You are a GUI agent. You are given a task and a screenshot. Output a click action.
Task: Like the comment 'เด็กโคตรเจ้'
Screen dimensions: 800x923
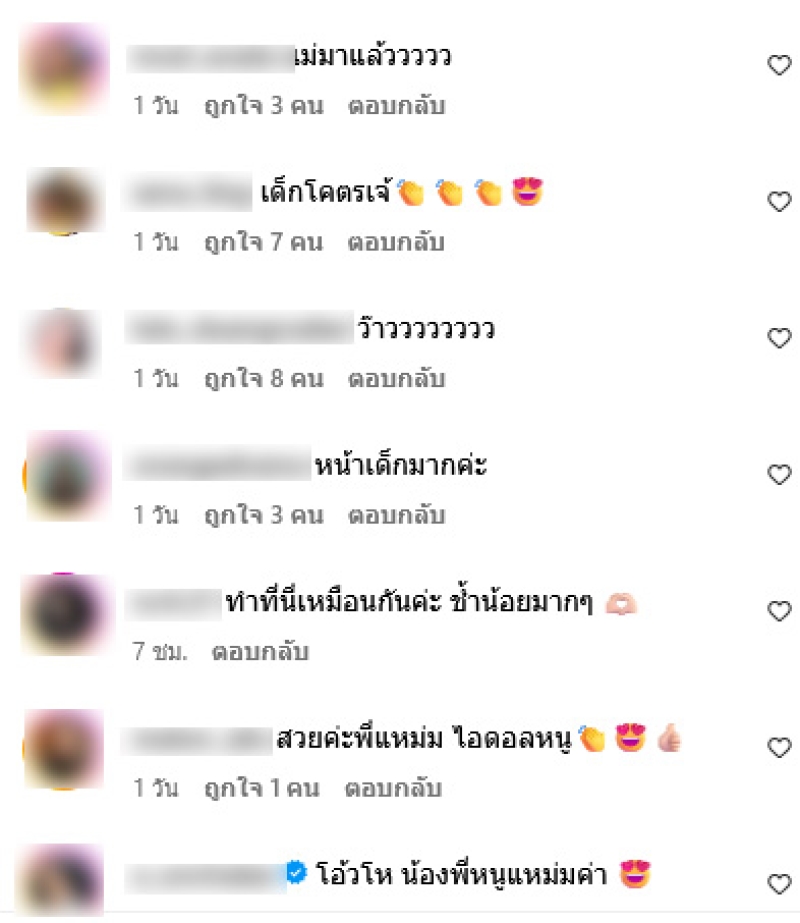[x=779, y=202]
